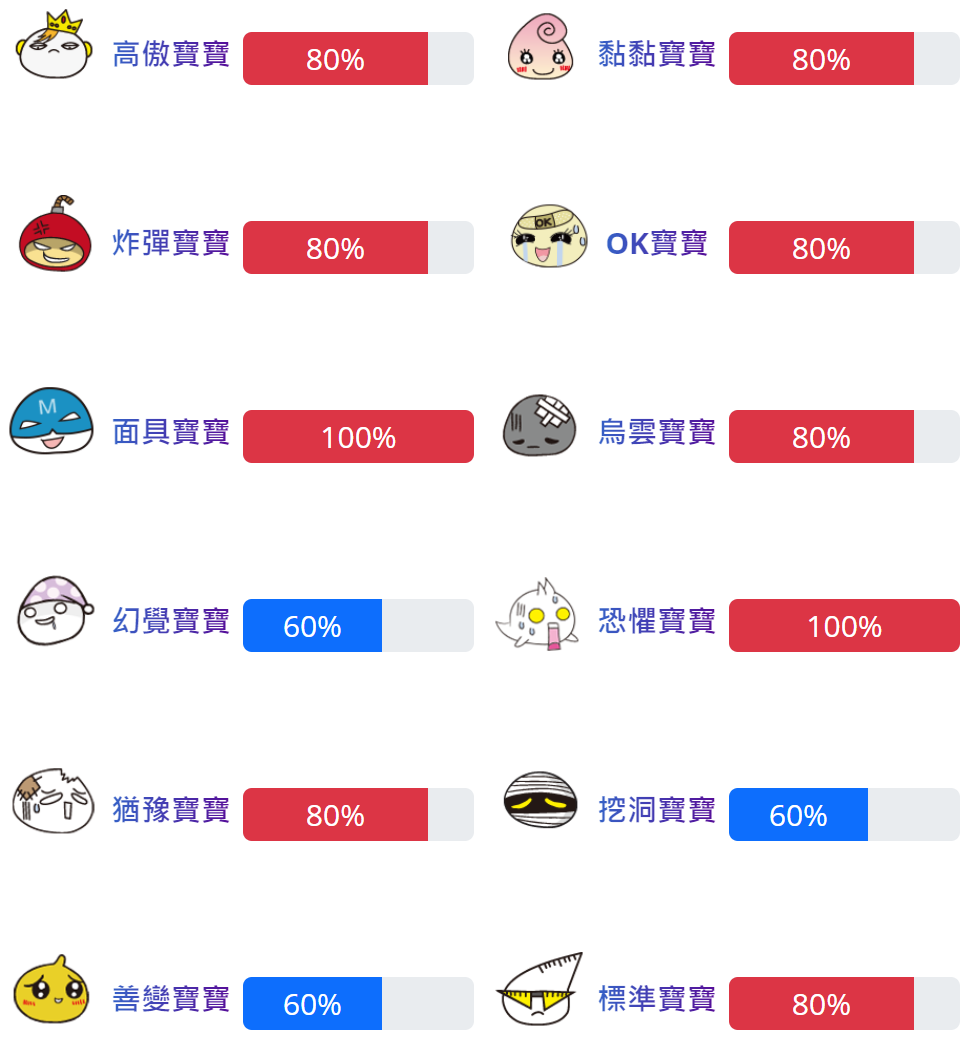Open the 烏雲寶寶 link

click(x=656, y=432)
